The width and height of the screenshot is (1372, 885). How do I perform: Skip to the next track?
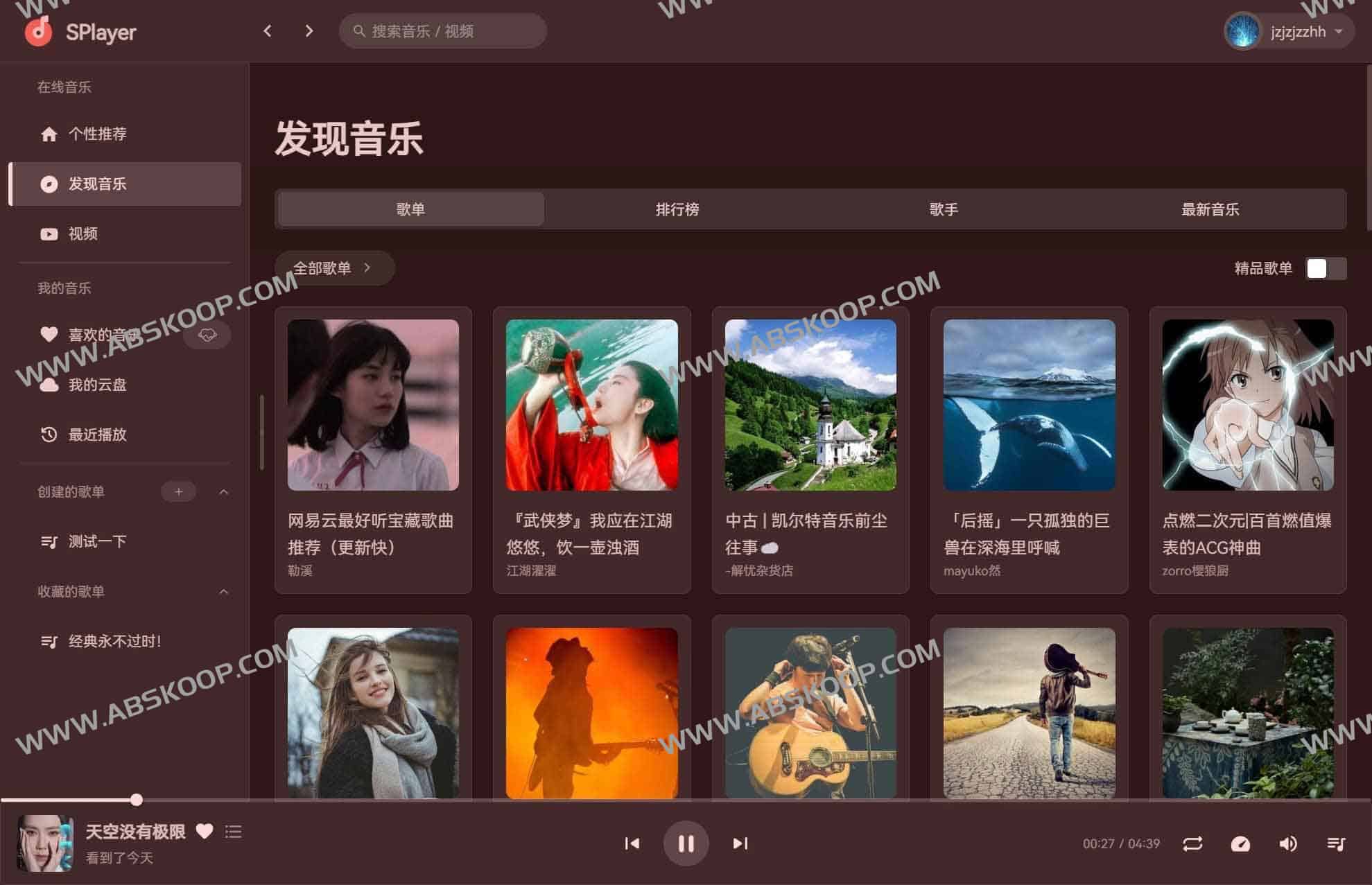coord(740,843)
